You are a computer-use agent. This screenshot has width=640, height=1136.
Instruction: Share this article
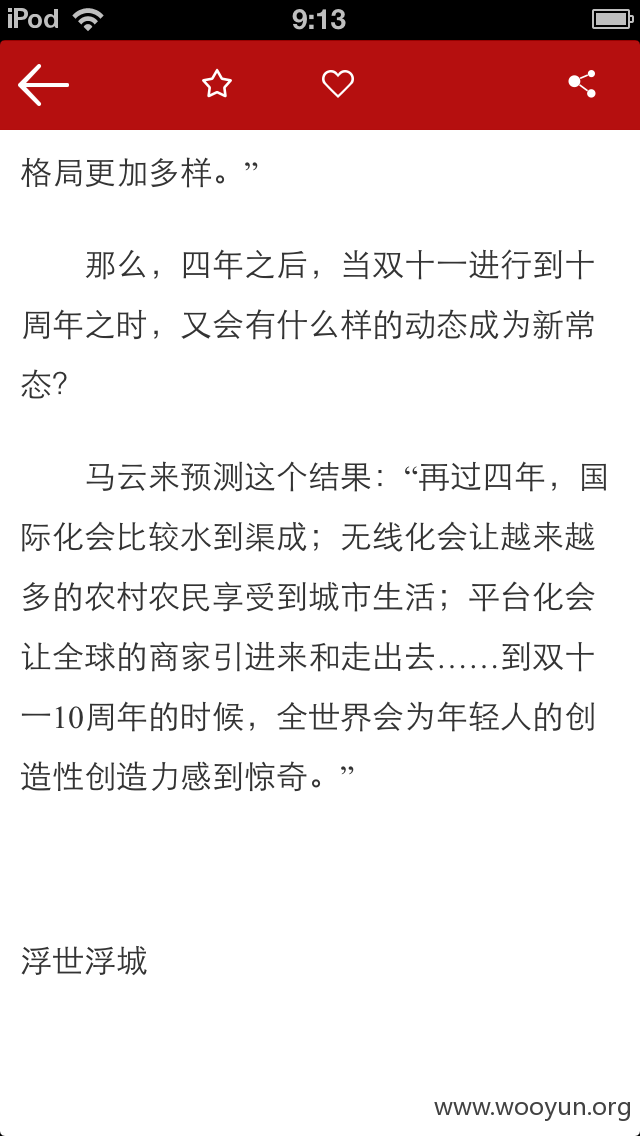click(x=582, y=84)
